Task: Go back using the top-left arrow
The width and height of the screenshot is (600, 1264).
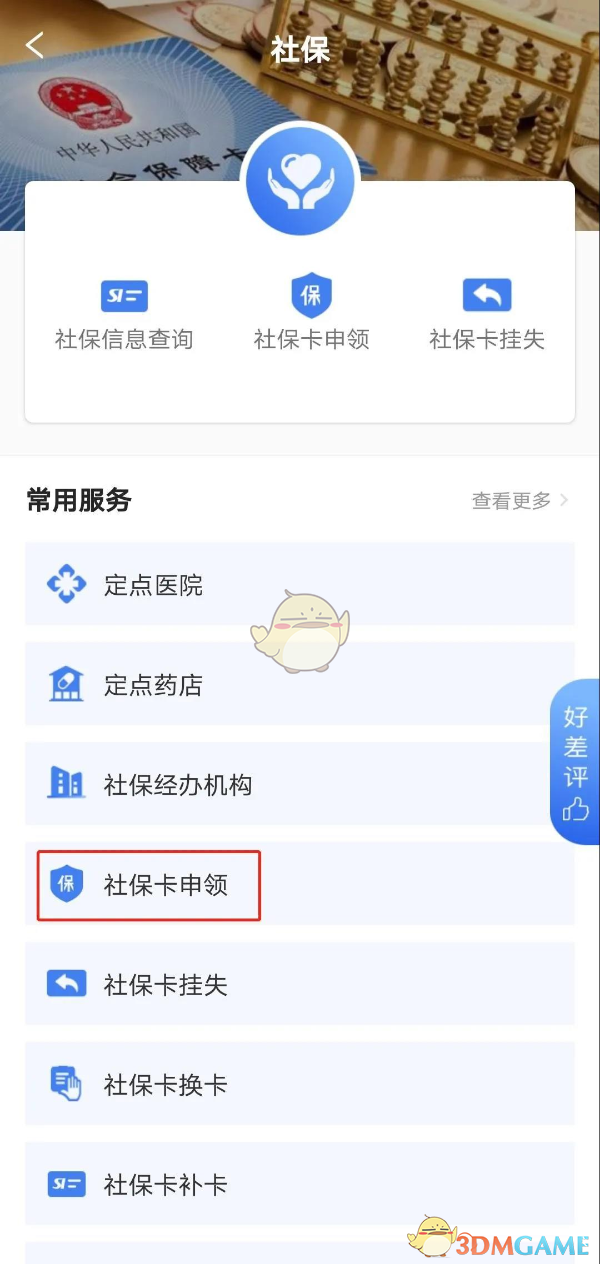Action: [35, 46]
